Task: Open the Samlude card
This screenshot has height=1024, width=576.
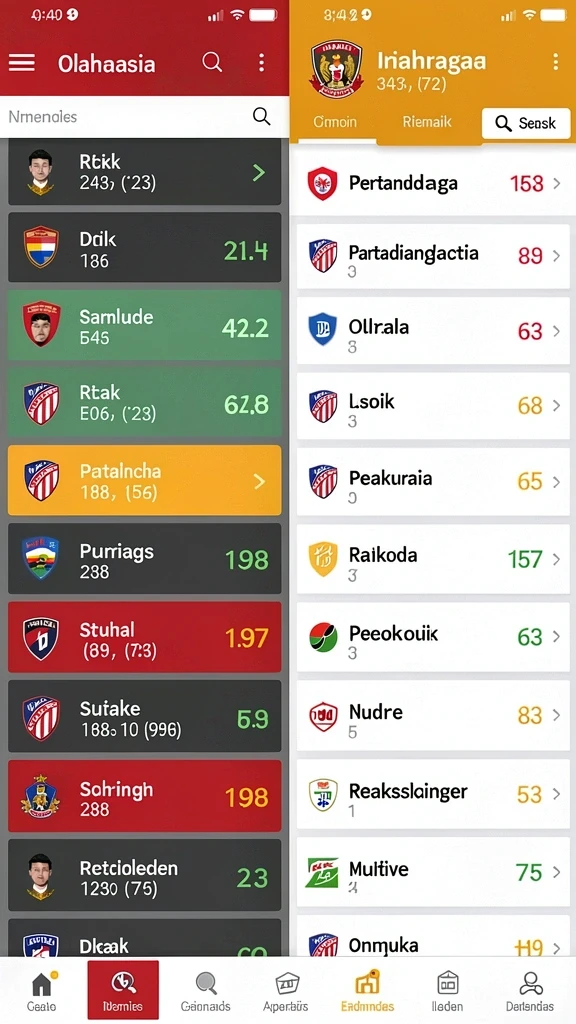Action: point(144,326)
